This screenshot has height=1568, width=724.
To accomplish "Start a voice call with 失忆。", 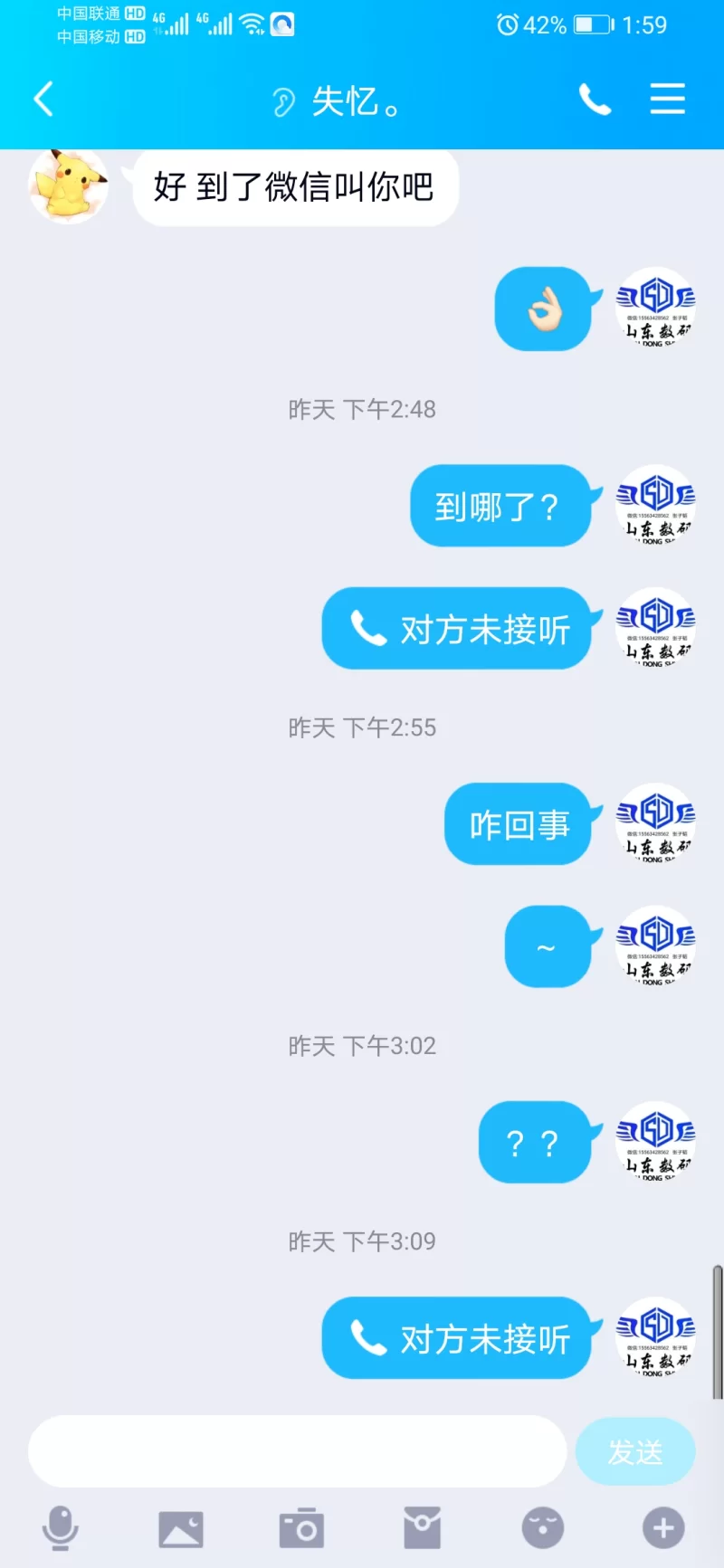I will (595, 100).
